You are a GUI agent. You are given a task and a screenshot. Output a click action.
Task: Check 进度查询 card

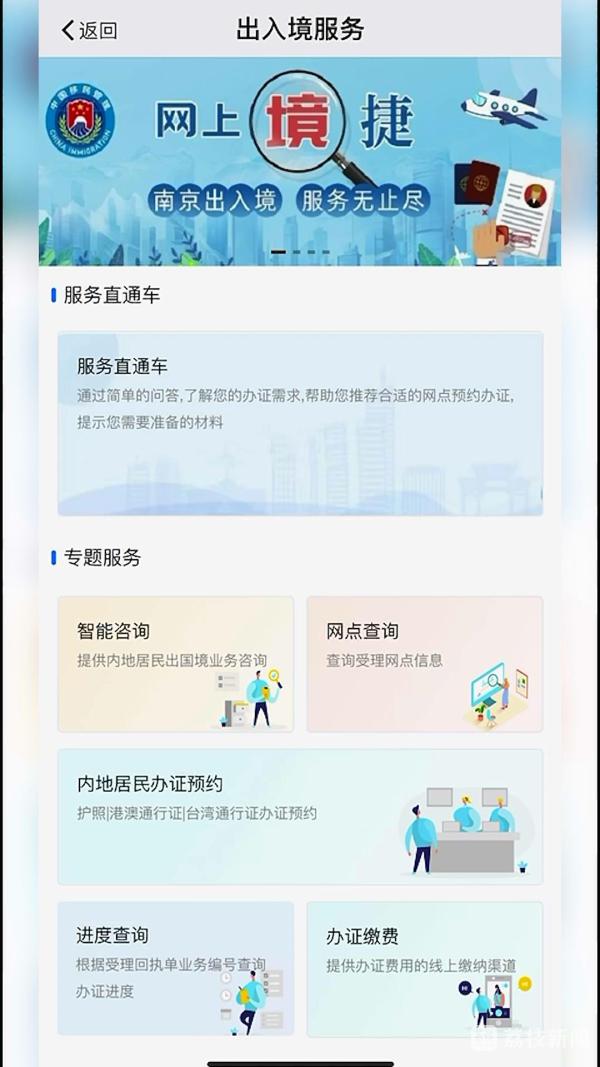pos(176,968)
